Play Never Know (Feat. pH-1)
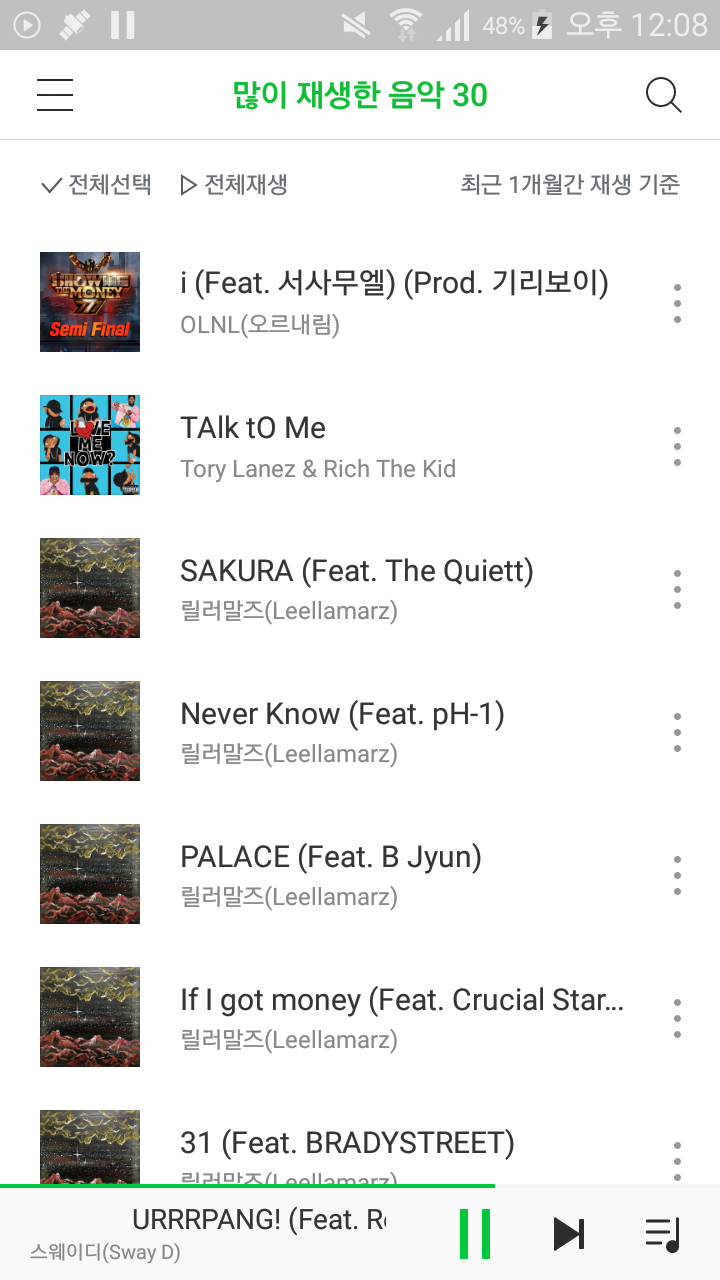 (x=360, y=731)
